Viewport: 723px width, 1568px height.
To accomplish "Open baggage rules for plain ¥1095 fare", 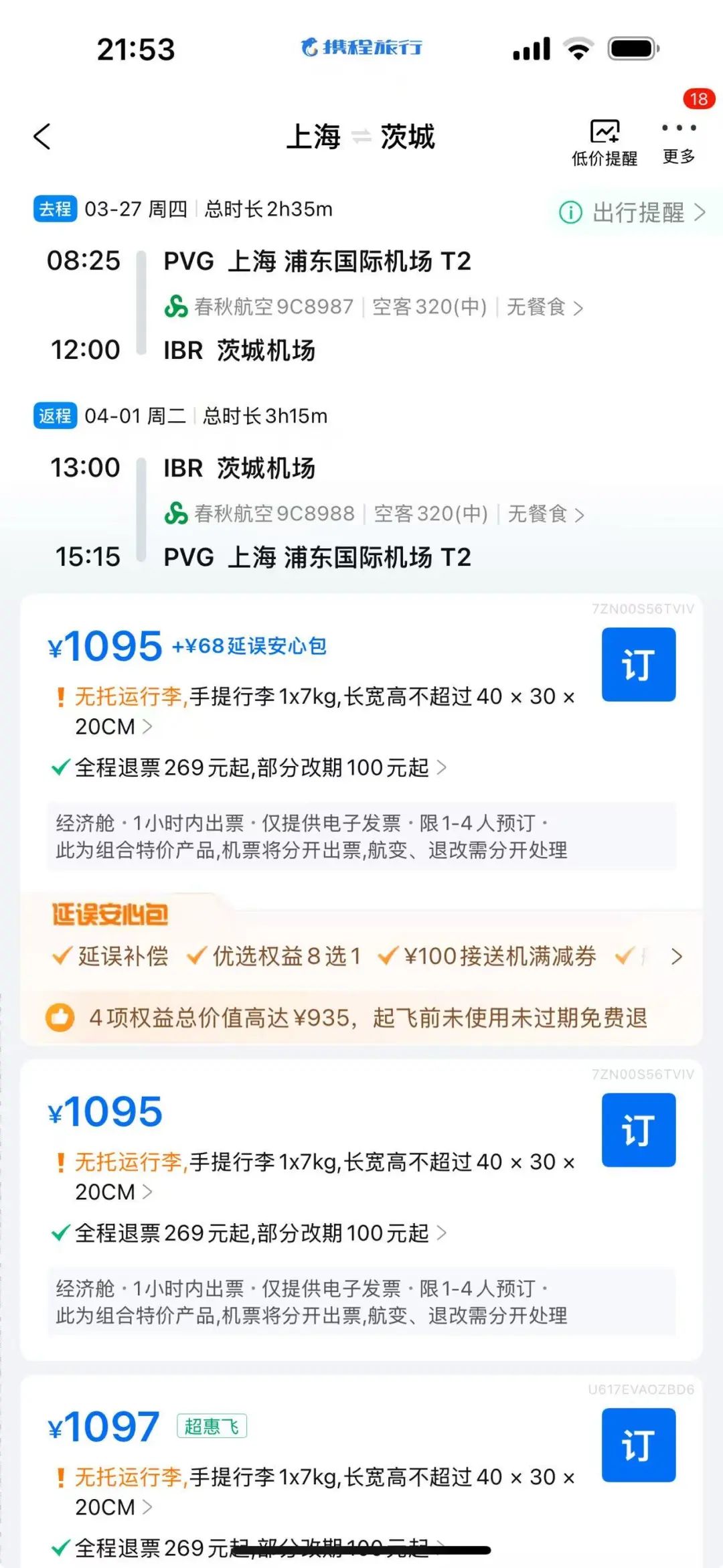I will (x=315, y=1176).
